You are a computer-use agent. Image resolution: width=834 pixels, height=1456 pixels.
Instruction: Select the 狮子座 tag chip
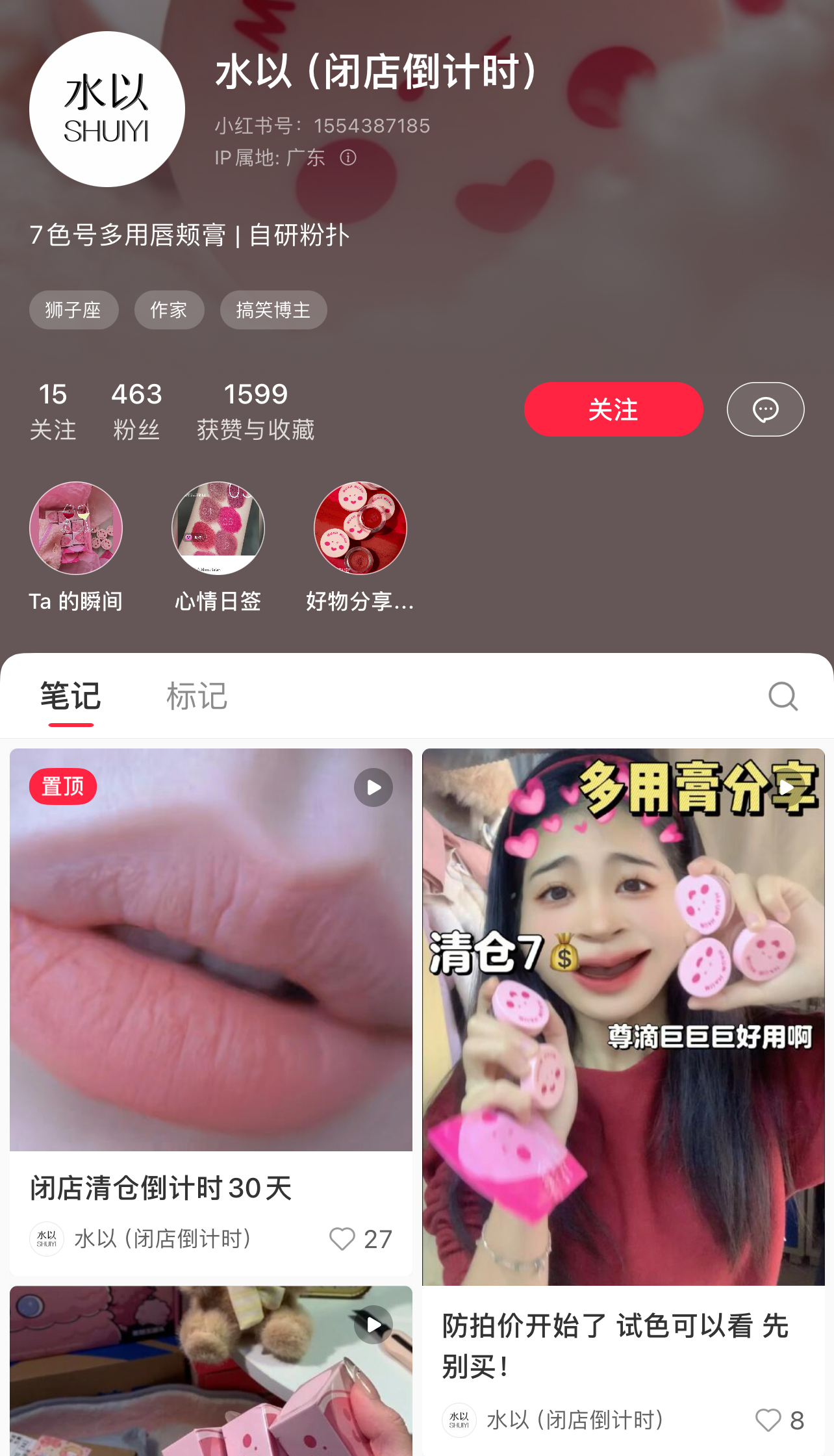pyautogui.click(x=73, y=310)
